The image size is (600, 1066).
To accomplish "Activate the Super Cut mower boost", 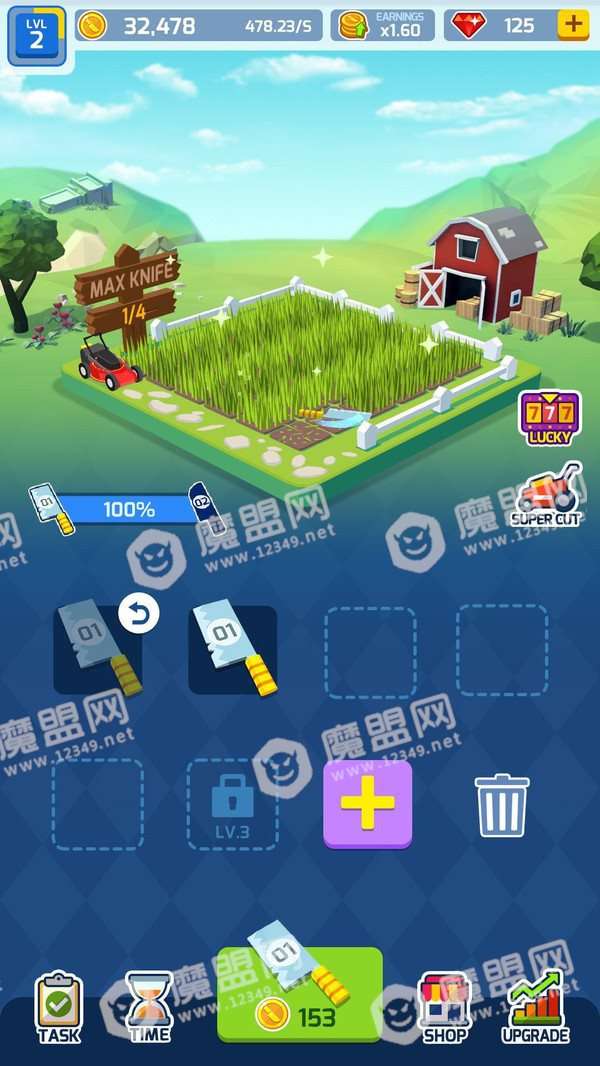I will tap(546, 494).
